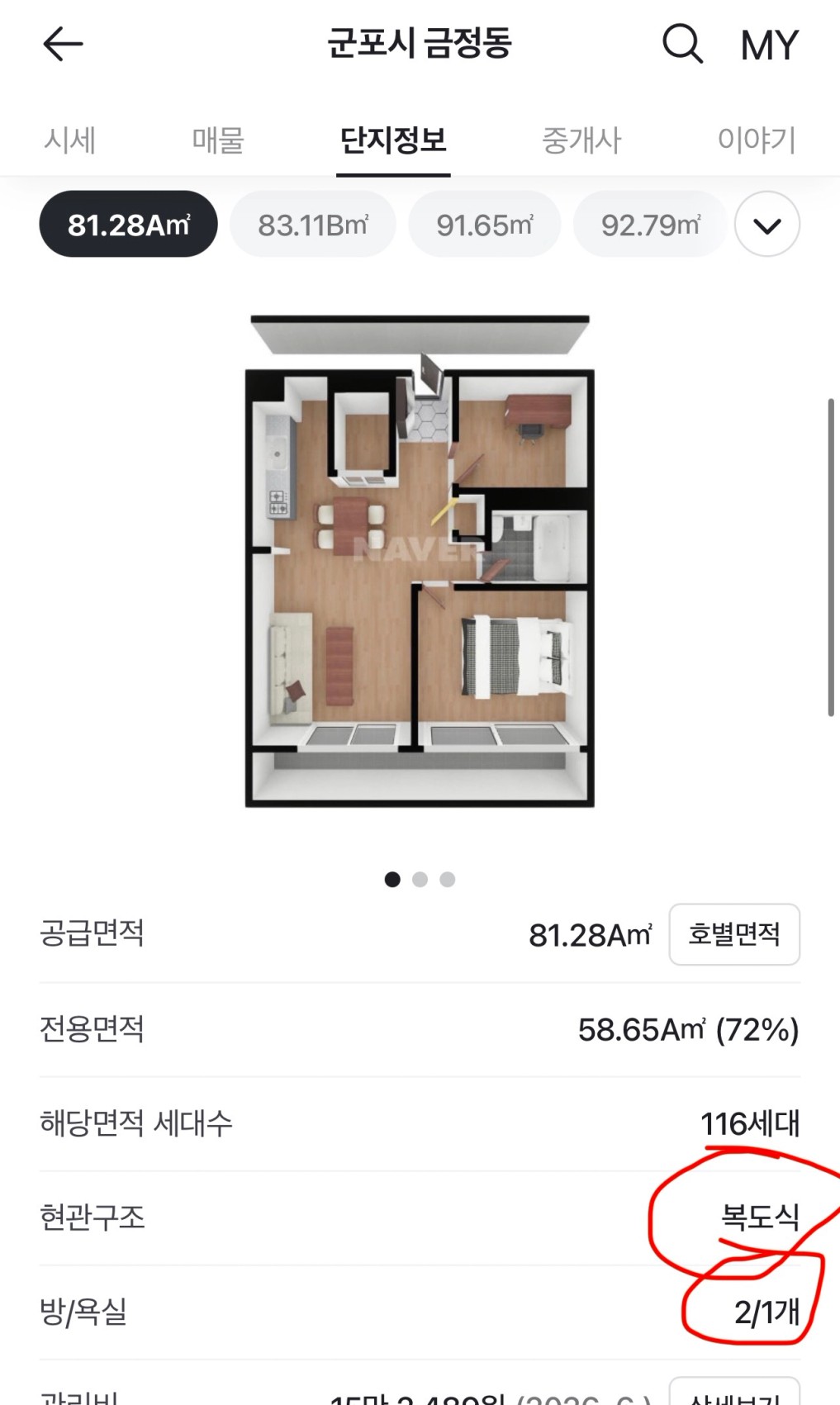Viewport: 840px width, 1405px height.
Task: Switch to the 중개사 tab
Action: coord(581,140)
